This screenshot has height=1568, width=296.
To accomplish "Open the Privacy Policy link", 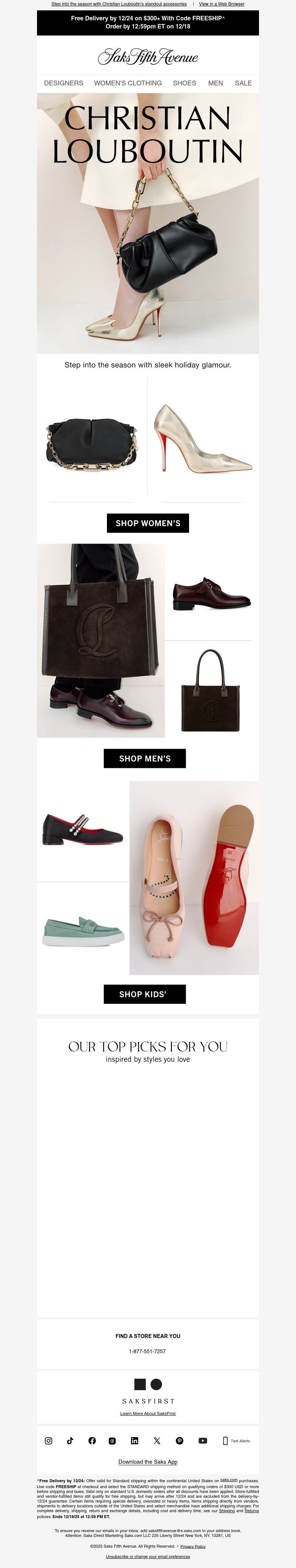I will 192,1546.
